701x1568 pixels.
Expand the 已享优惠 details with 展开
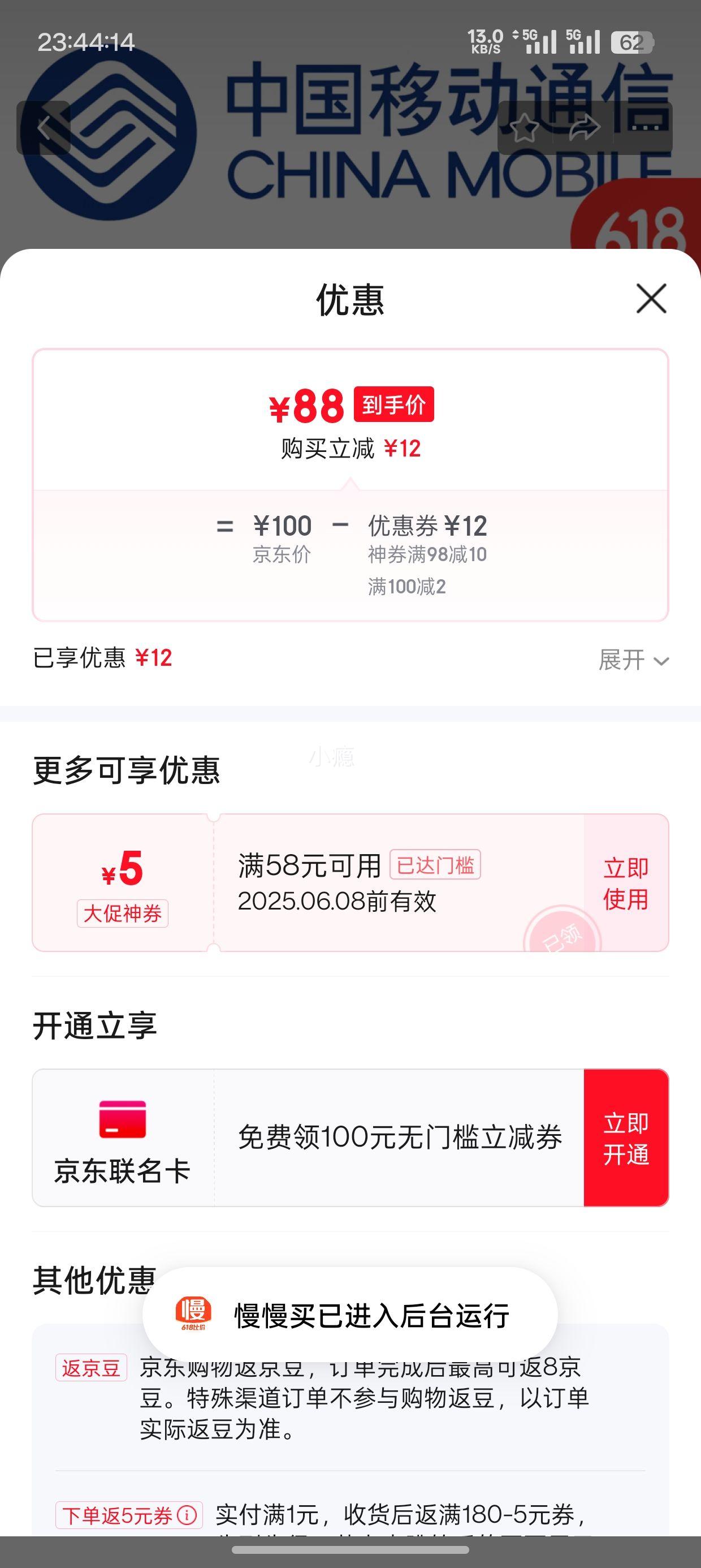pos(634,659)
